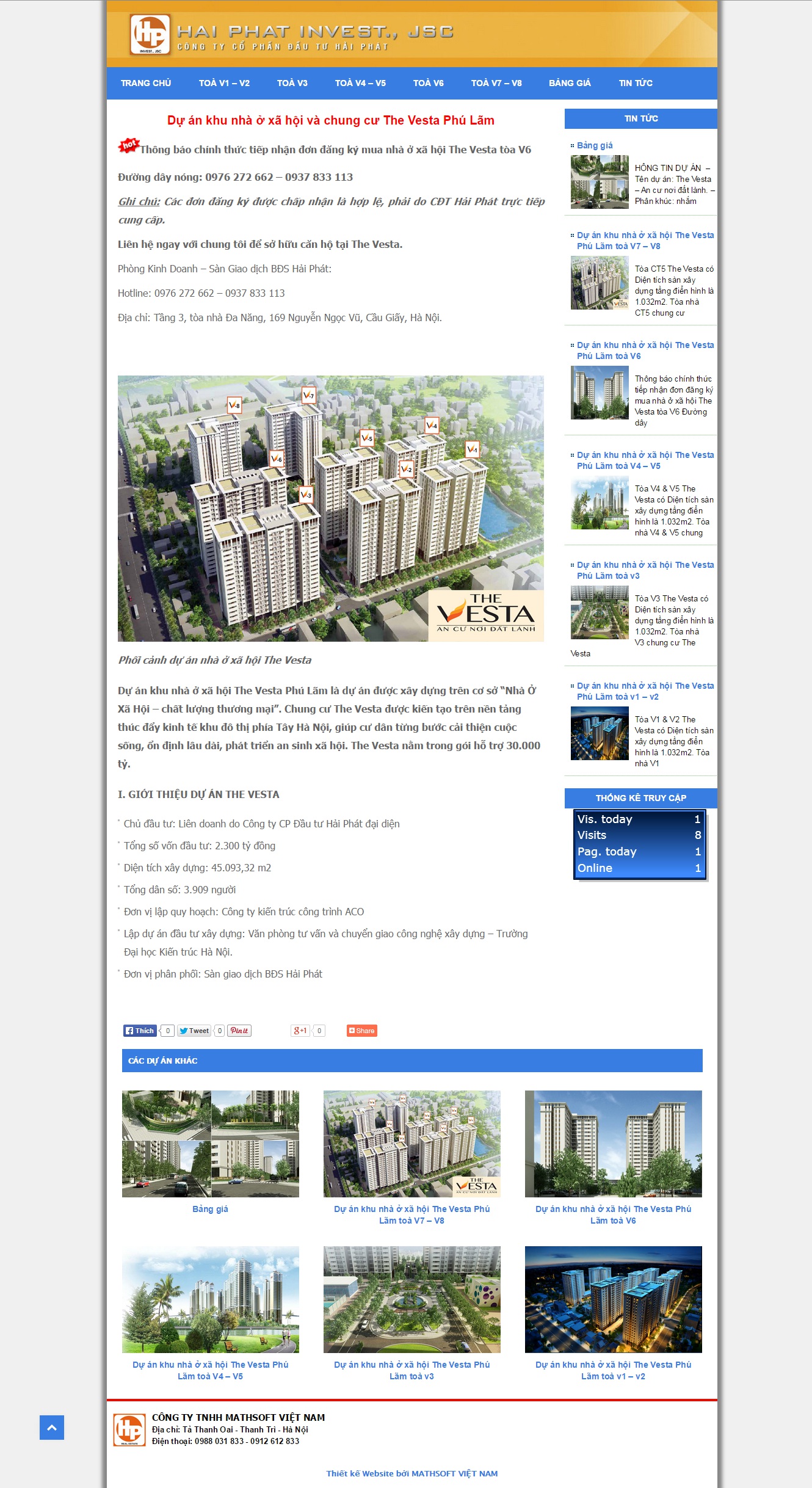Open TOÀ V7 – V8 from the menu
This screenshot has width=812, height=1488.
[x=496, y=83]
